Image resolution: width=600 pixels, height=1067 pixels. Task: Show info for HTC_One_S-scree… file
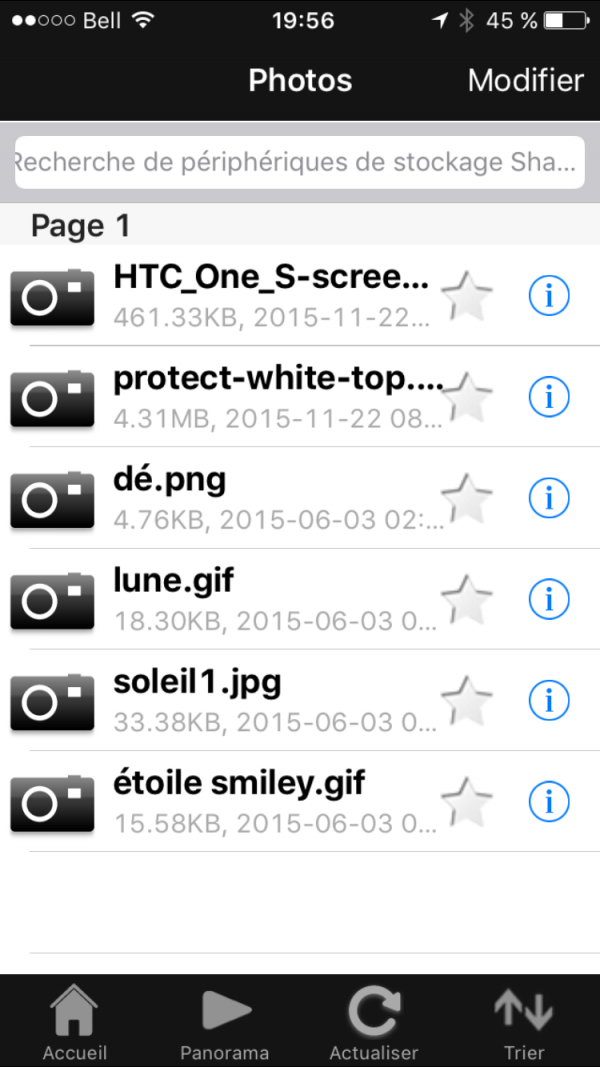(548, 296)
